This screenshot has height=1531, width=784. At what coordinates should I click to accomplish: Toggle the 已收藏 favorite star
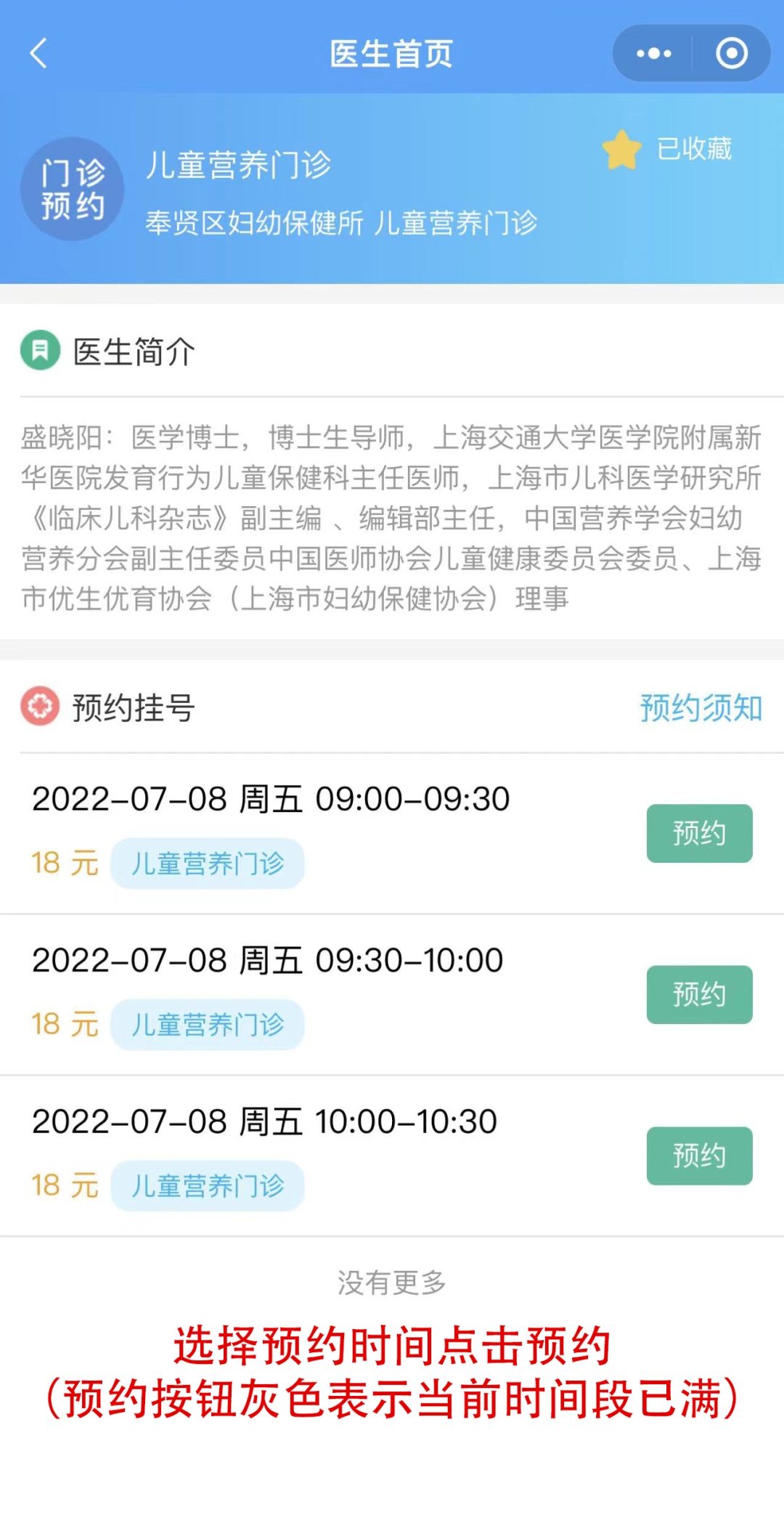tap(622, 150)
